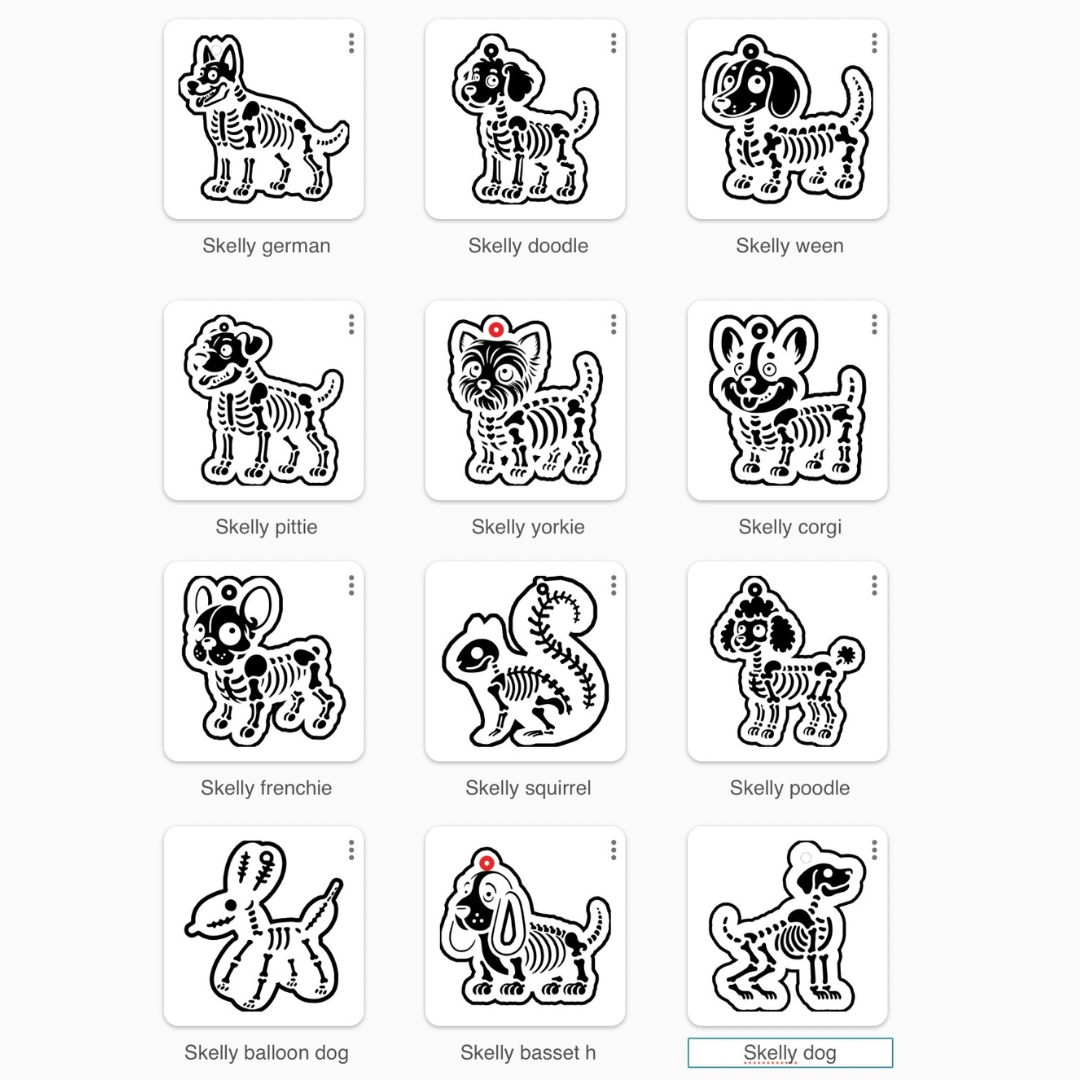Open the Skelly yorkie design tile
Screen dimensions: 1080x1080
point(525,401)
